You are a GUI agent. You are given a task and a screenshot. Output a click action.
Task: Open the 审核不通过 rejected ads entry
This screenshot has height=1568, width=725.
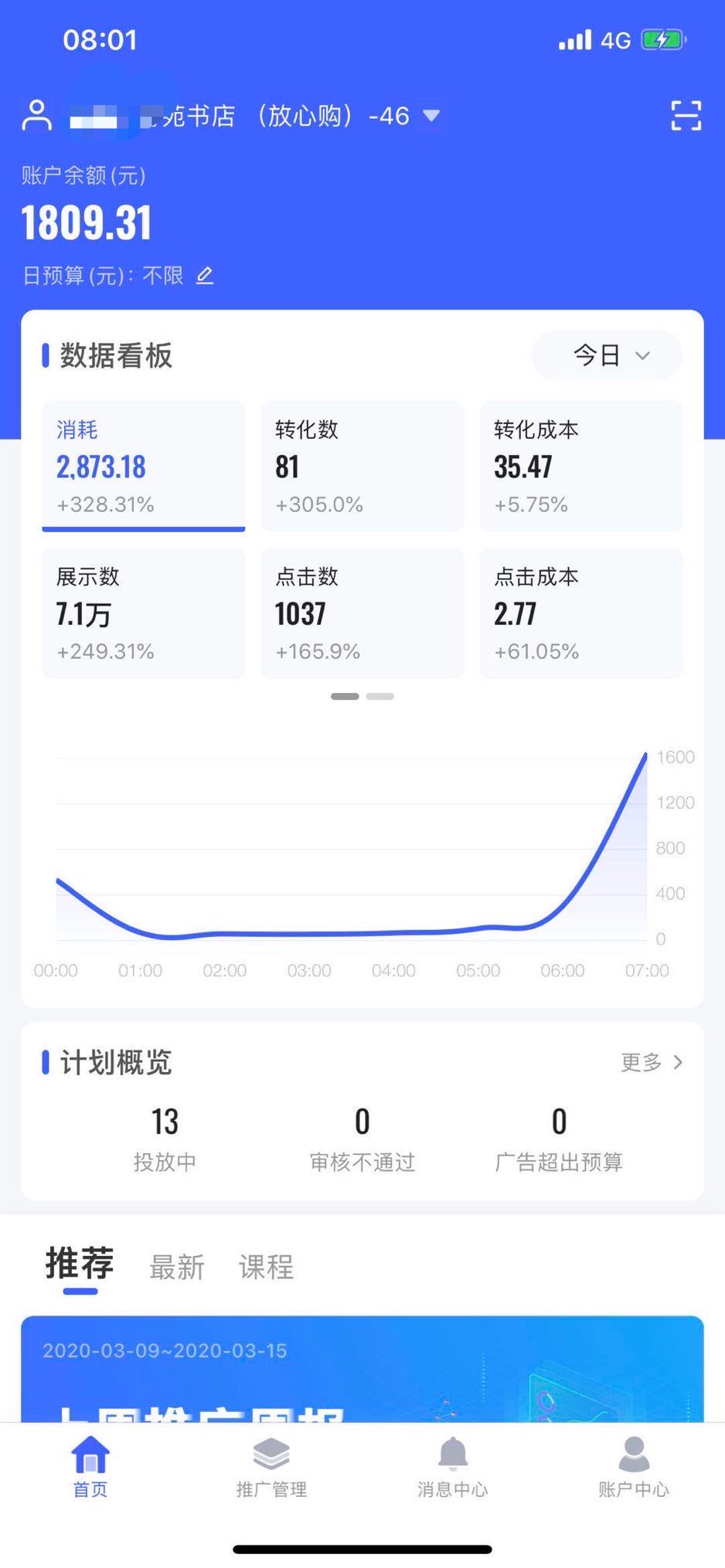(362, 1135)
